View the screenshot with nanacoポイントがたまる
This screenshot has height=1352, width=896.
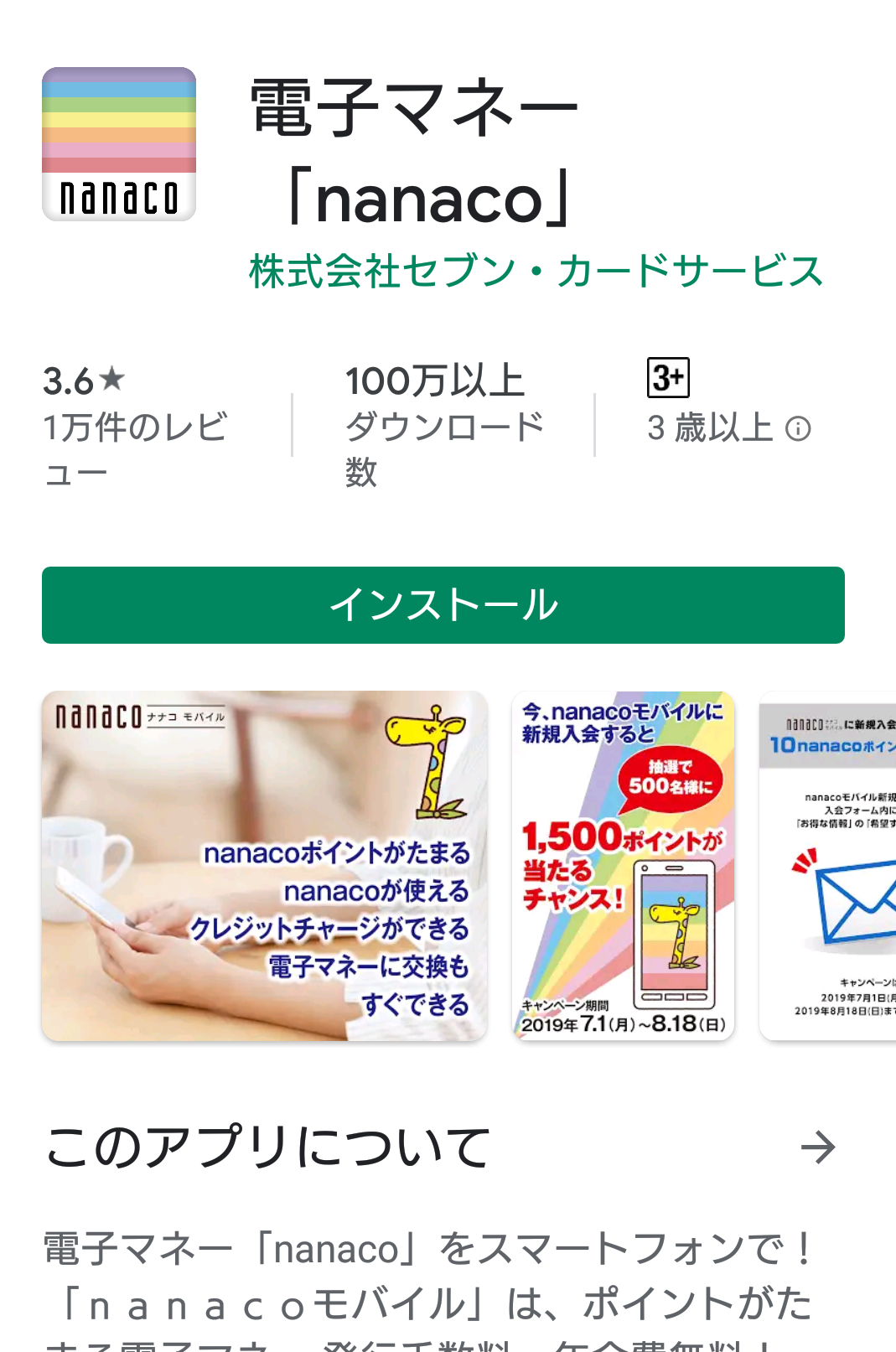coord(264,866)
